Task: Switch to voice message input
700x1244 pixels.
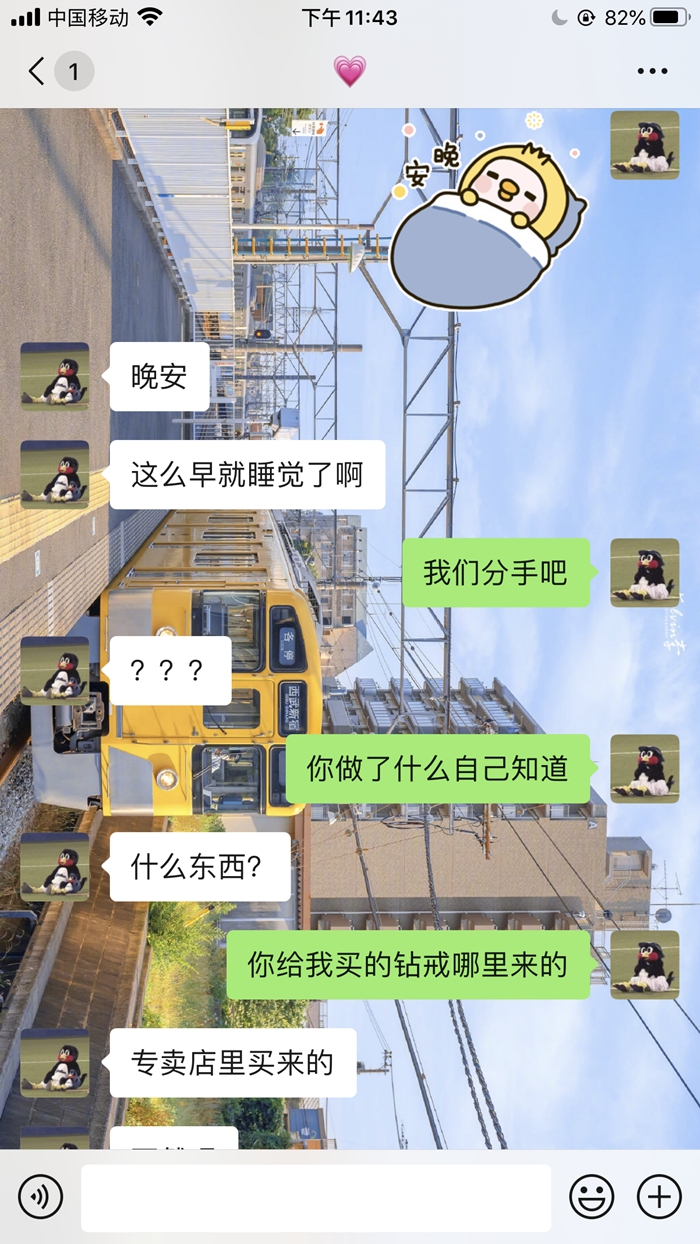Action: (41, 1196)
